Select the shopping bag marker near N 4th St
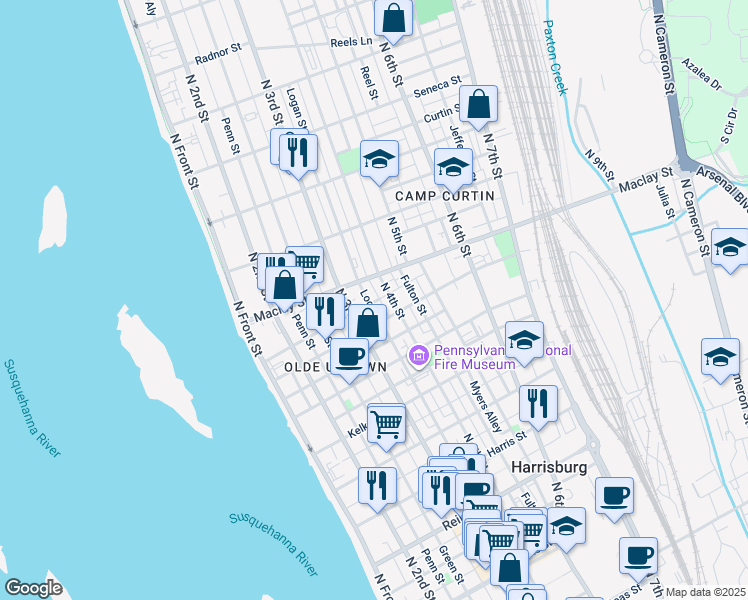This screenshot has height=600, width=748. click(x=368, y=323)
